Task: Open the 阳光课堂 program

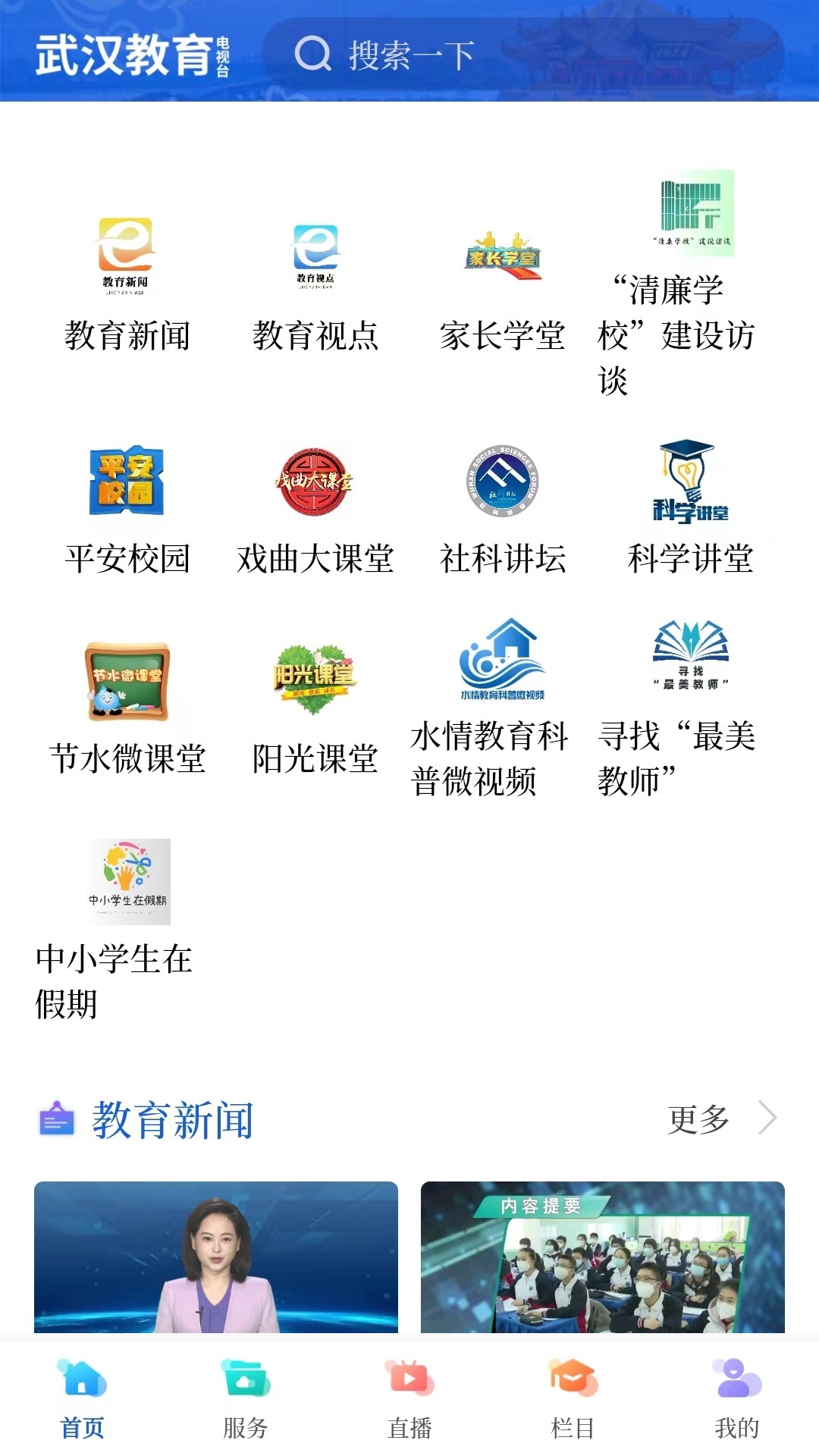Action: (315, 680)
